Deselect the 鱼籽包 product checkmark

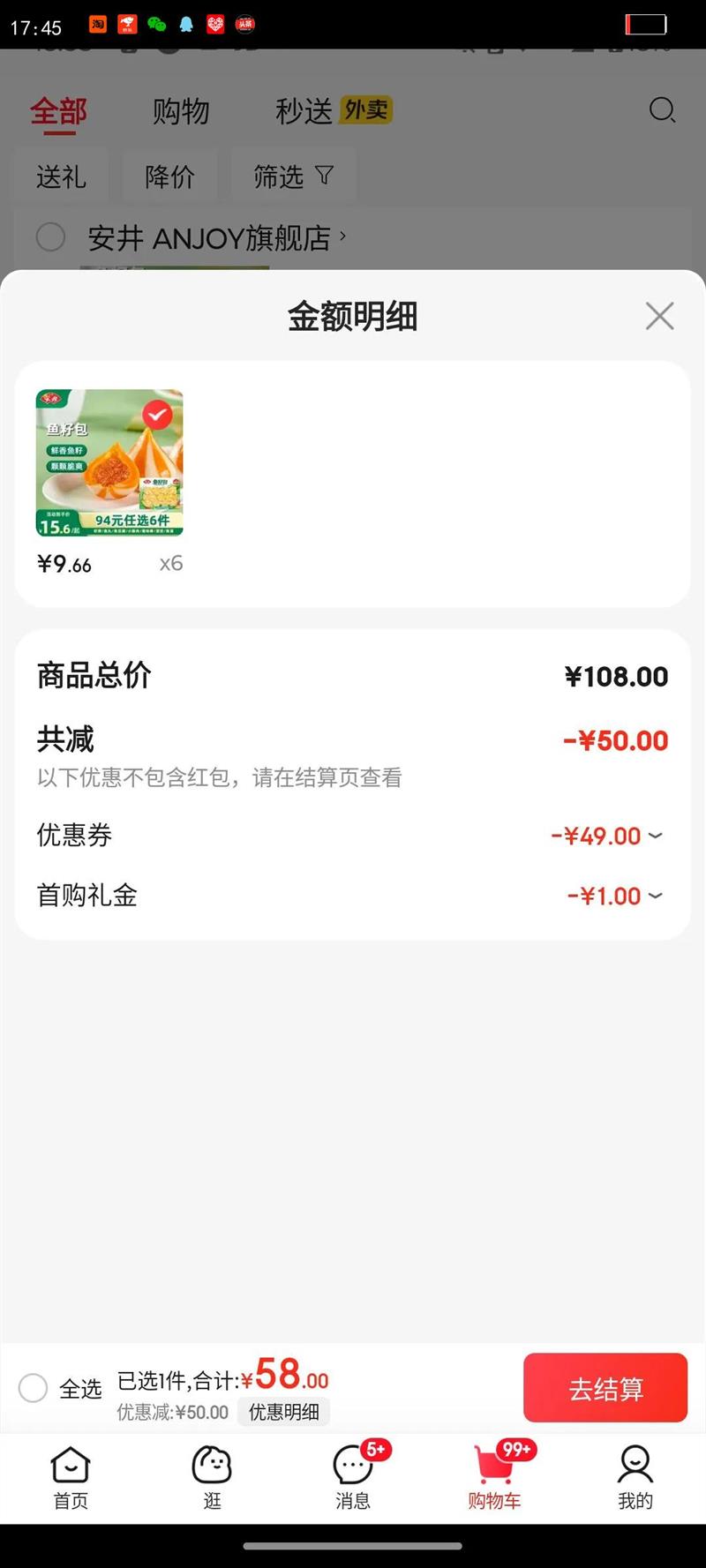[x=157, y=415]
